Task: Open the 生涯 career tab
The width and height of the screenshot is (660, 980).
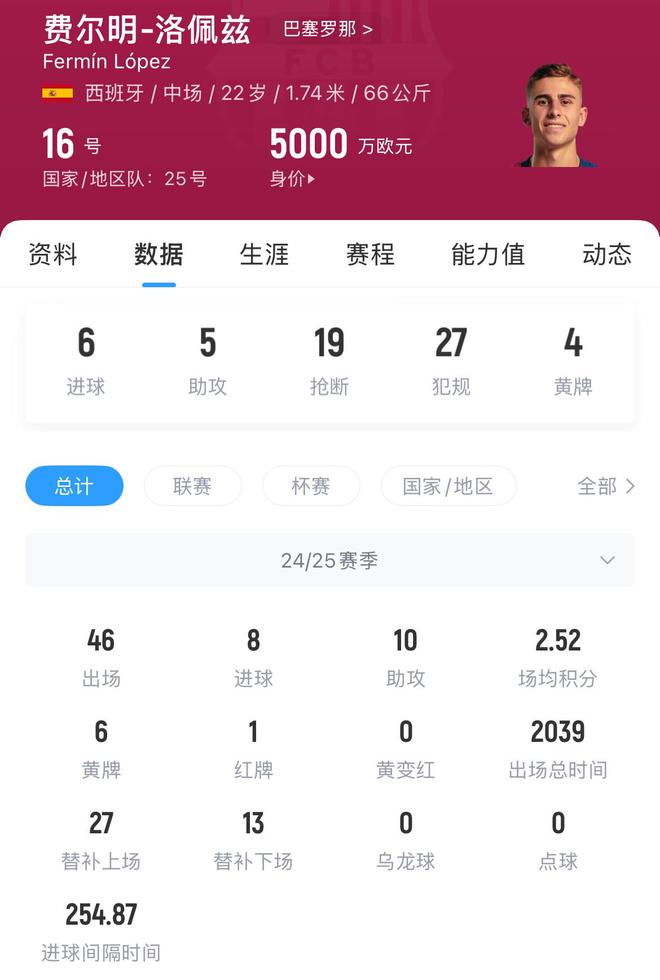Action: (x=264, y=254)
